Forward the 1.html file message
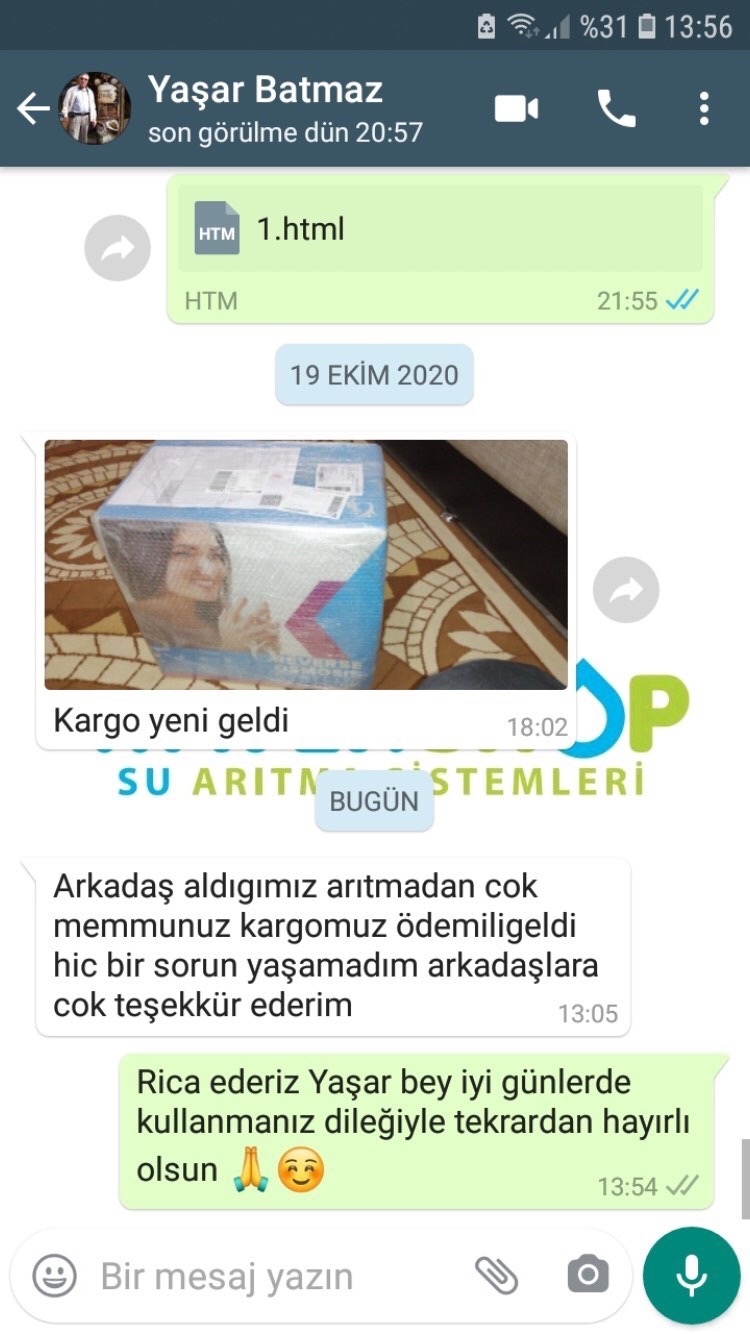The image size is (750, 1334). coord(118,248)
